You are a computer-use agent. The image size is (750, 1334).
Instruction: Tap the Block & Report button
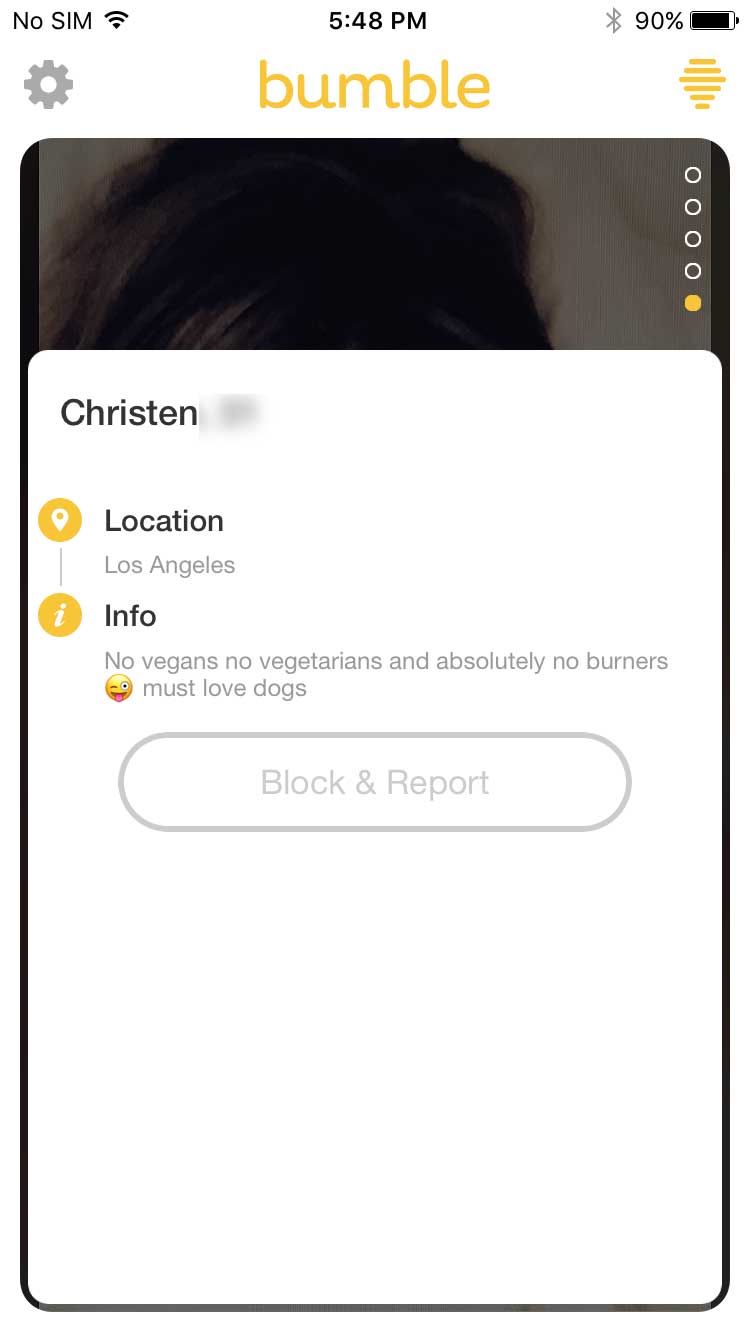point(374,782)
